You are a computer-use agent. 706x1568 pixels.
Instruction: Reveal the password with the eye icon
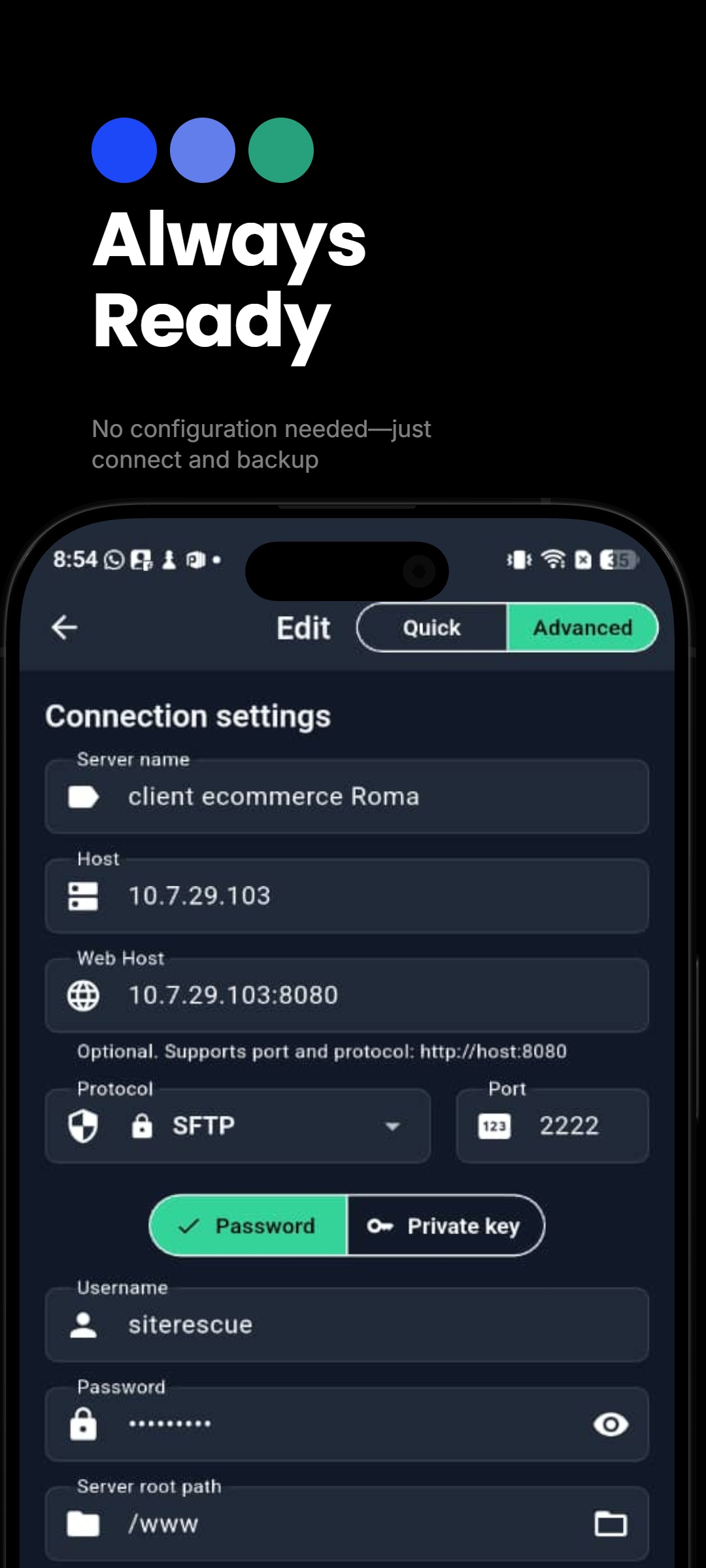611,1424
